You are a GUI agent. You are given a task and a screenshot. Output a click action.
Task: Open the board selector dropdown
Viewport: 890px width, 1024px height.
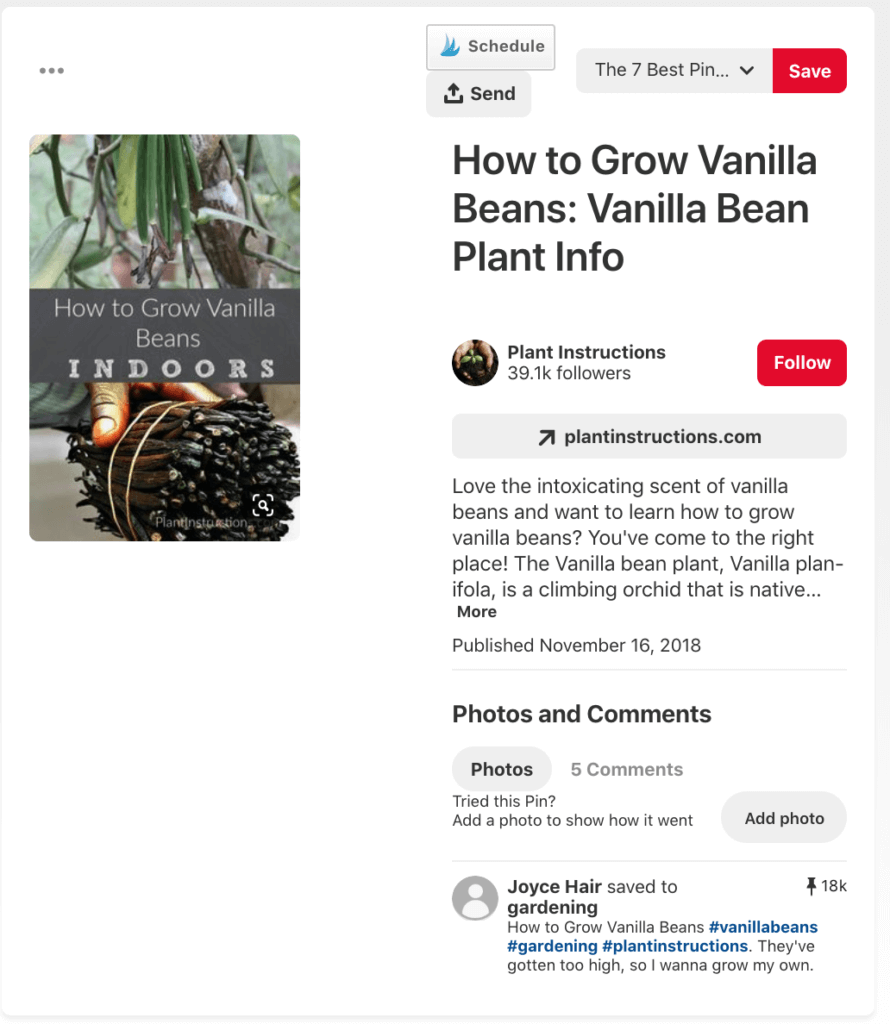tap(745, 70)
